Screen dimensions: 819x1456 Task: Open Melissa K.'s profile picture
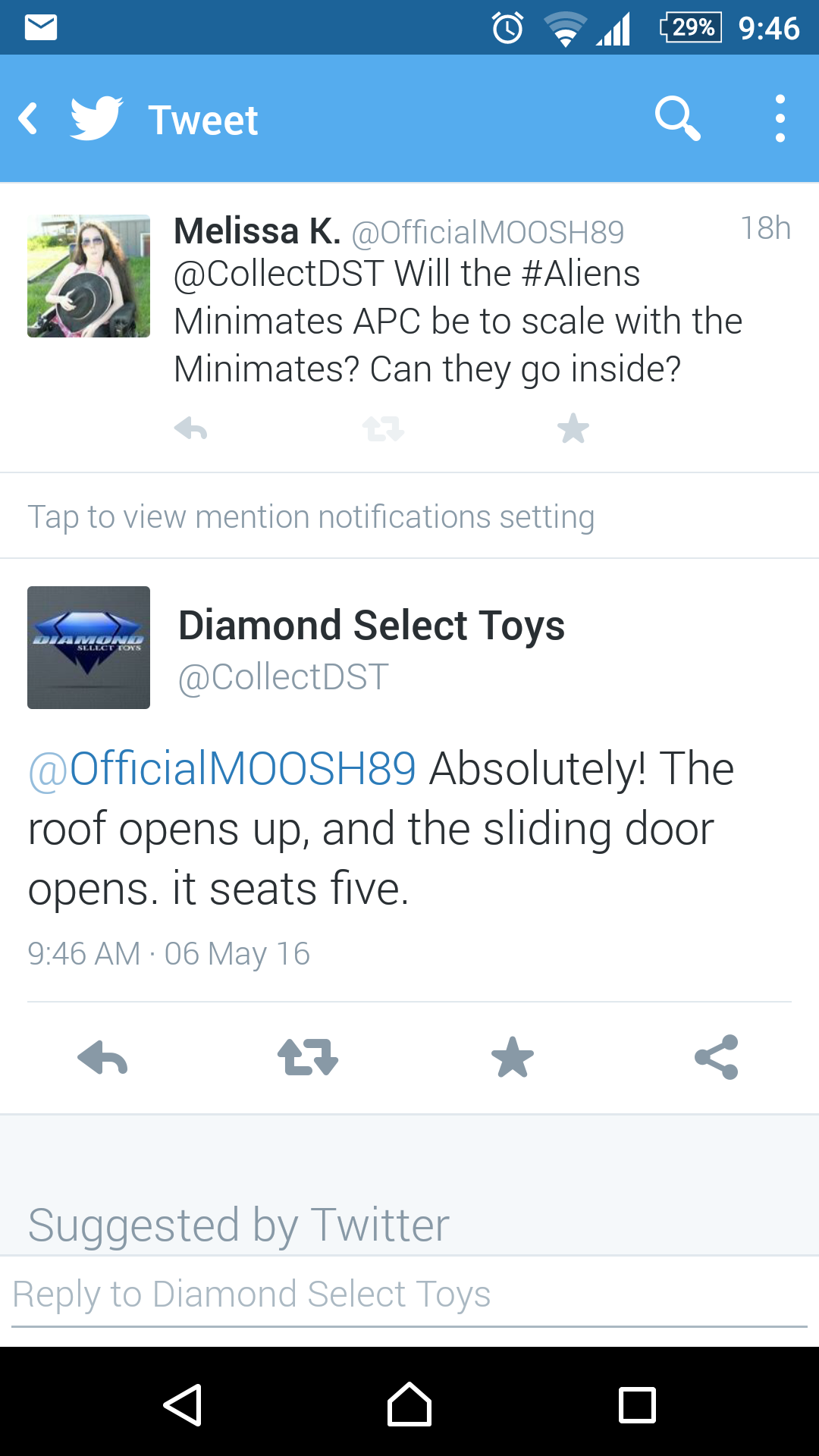89,276
